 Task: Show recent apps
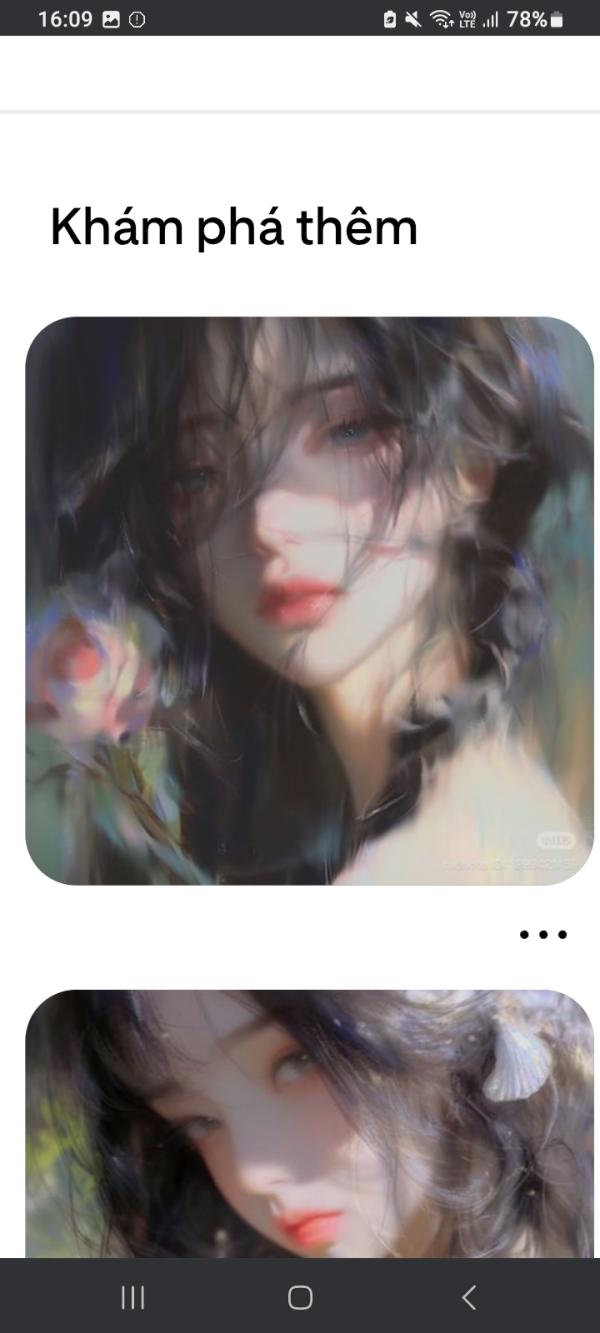click(x=132, y=1298)
